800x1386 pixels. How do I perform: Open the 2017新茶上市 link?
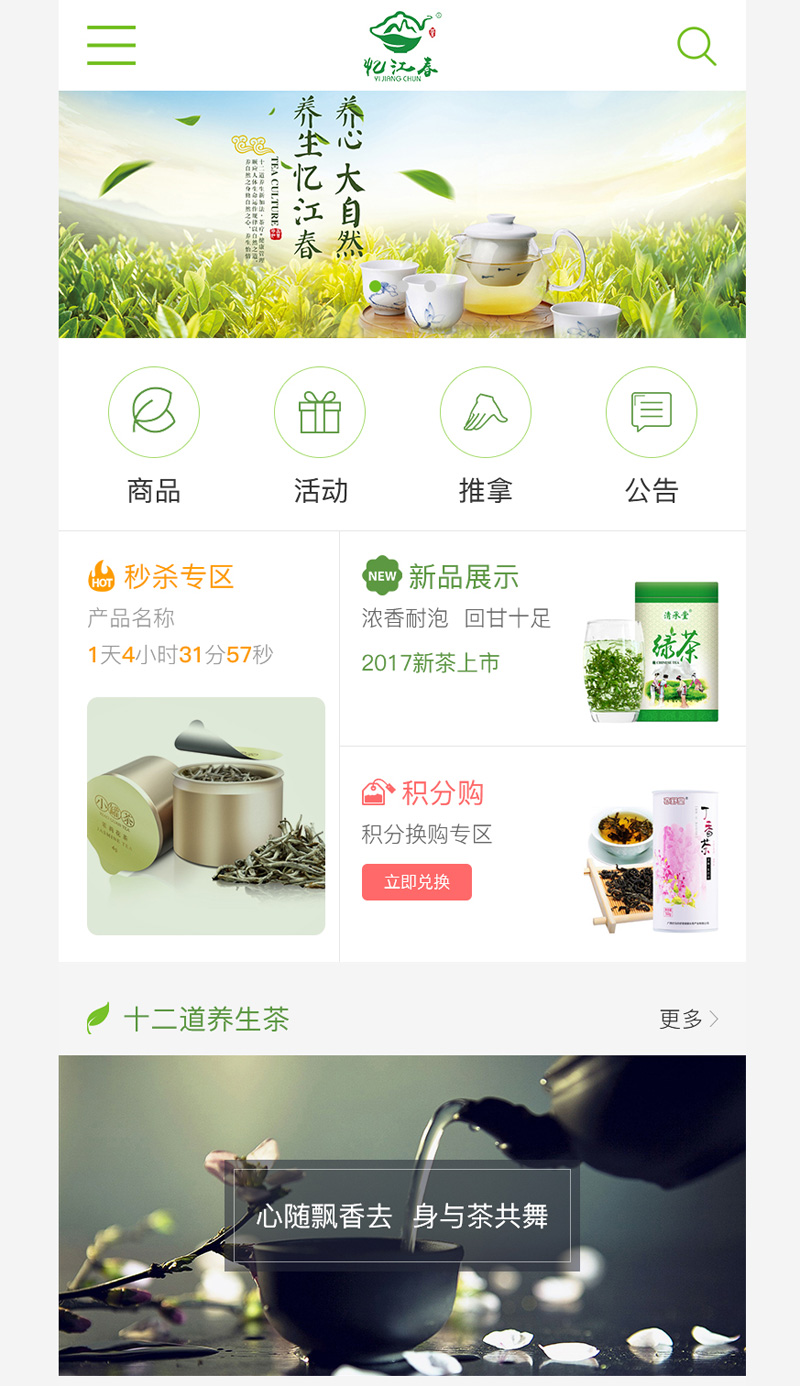point(430,663)
